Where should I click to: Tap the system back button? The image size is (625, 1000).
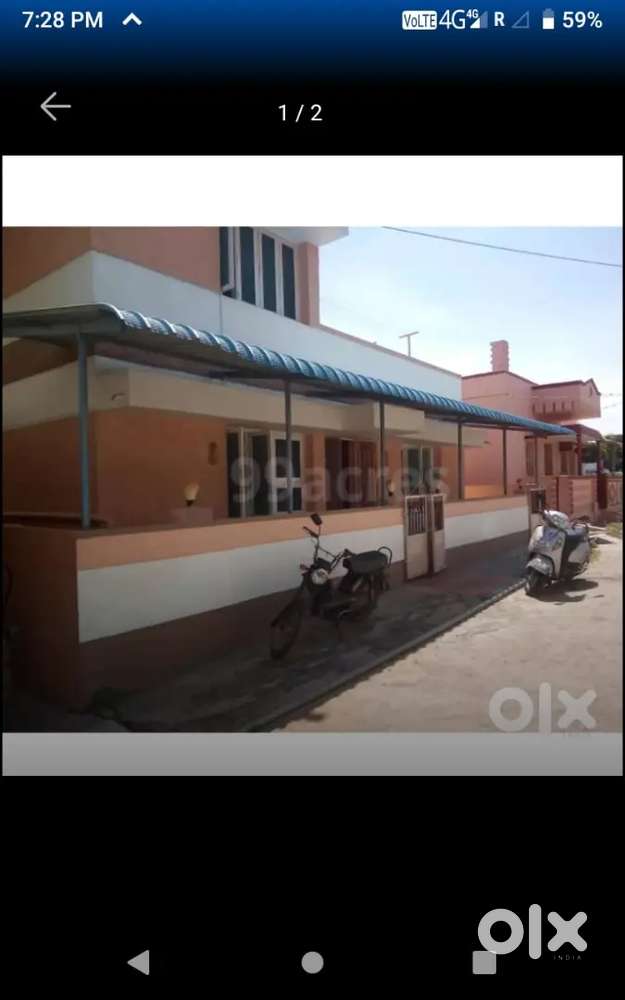coord(139,962)
